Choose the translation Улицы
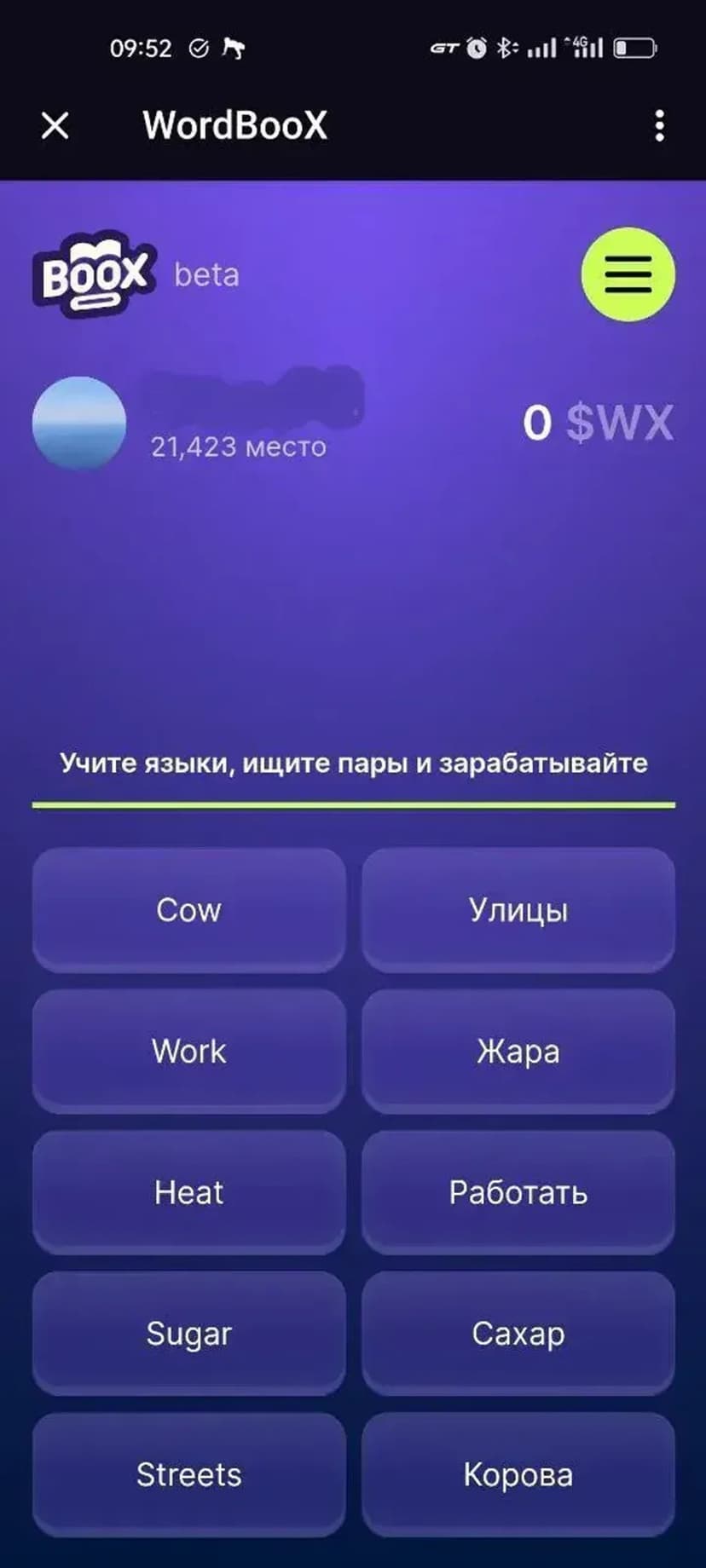706x1568 pixels. (518, 909)
